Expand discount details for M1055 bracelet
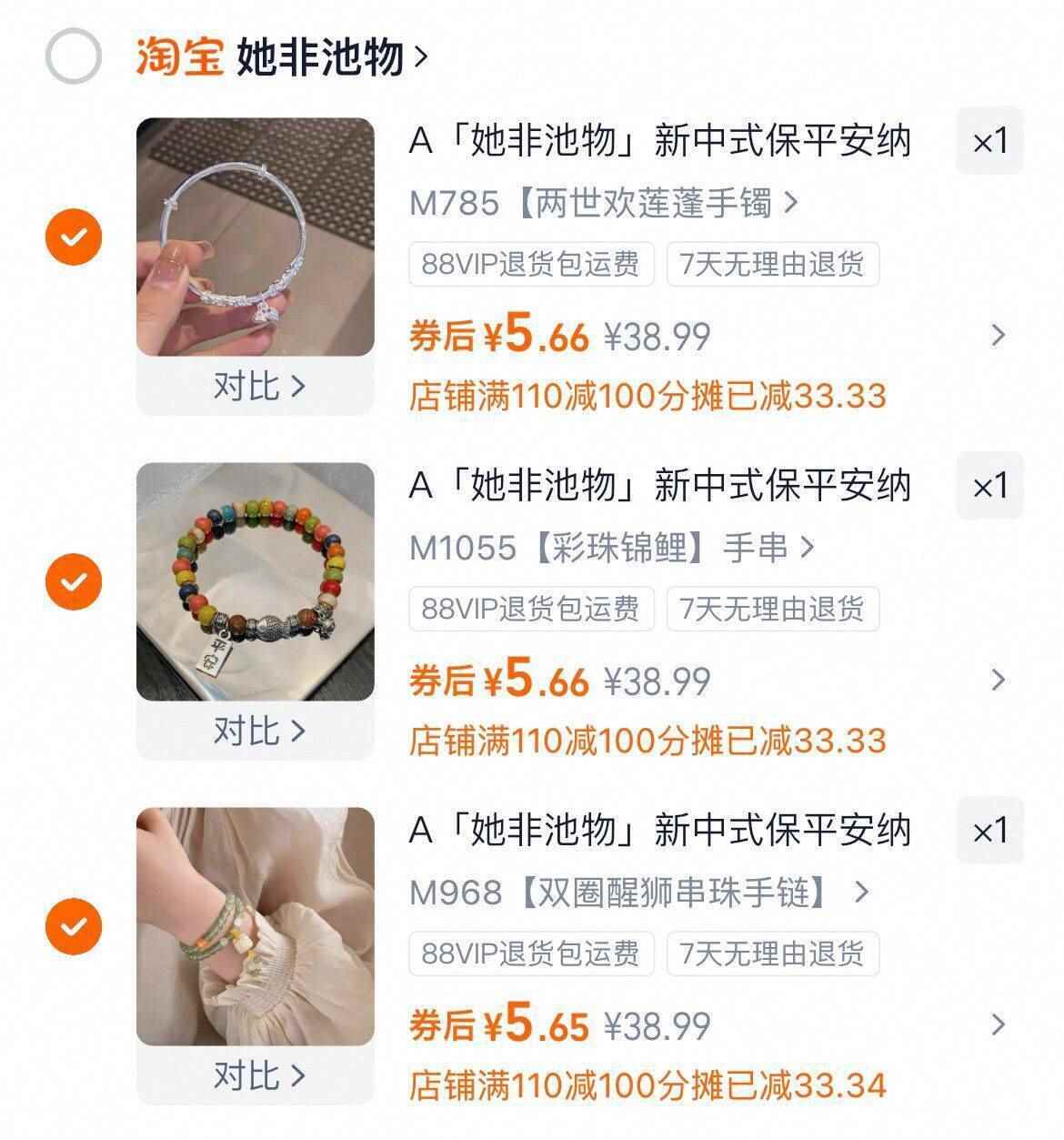This screenshot has width=1064, height=1140. pos(998,681)
